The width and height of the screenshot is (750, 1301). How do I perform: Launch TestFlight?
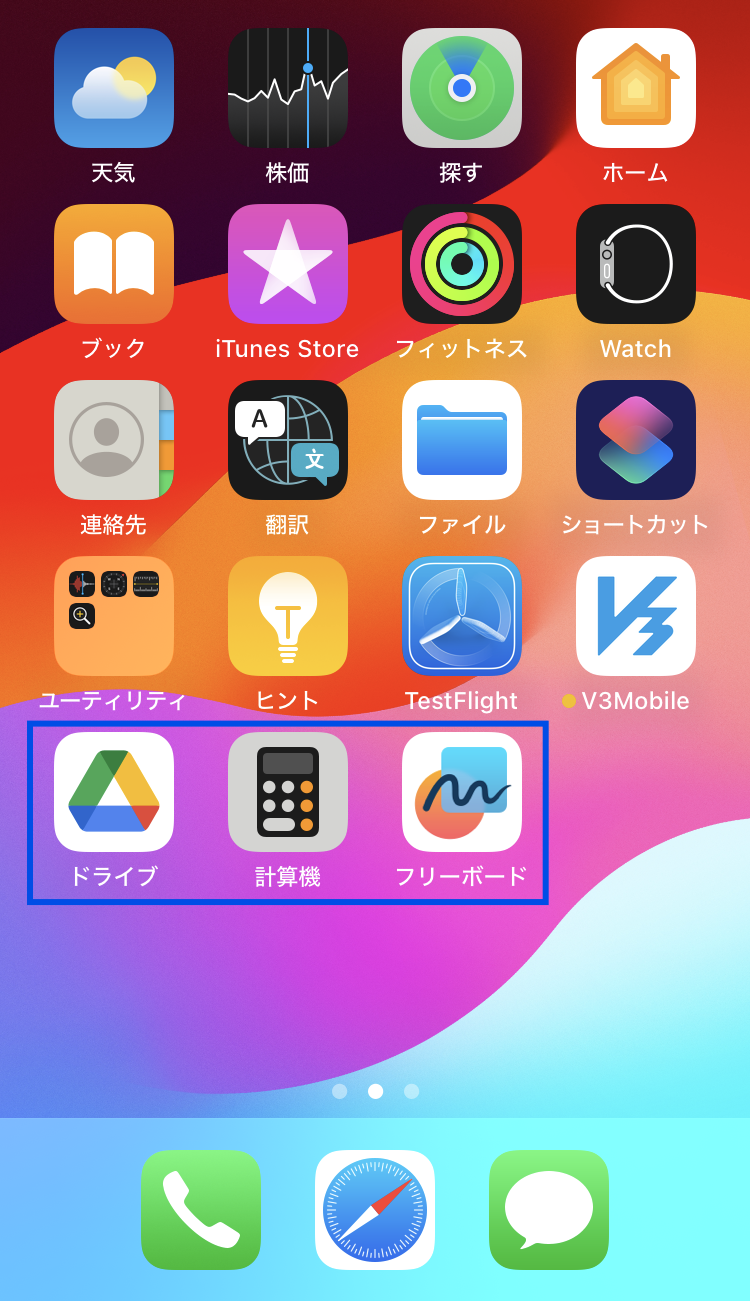point(462,616)
